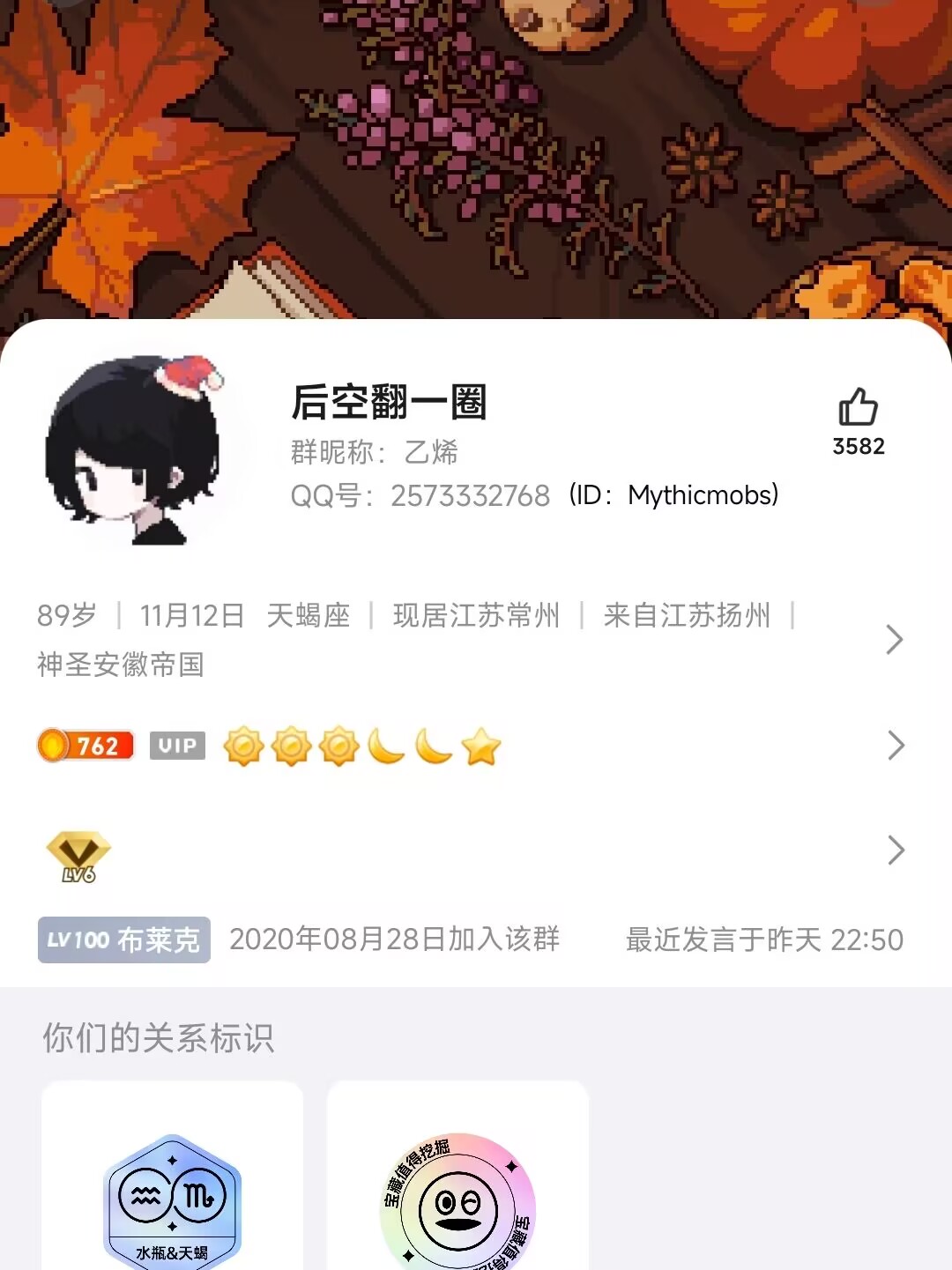The image size is (952, 1270).
Task: Open the personal info row showing 89岁
Action: tap(467, 639)
